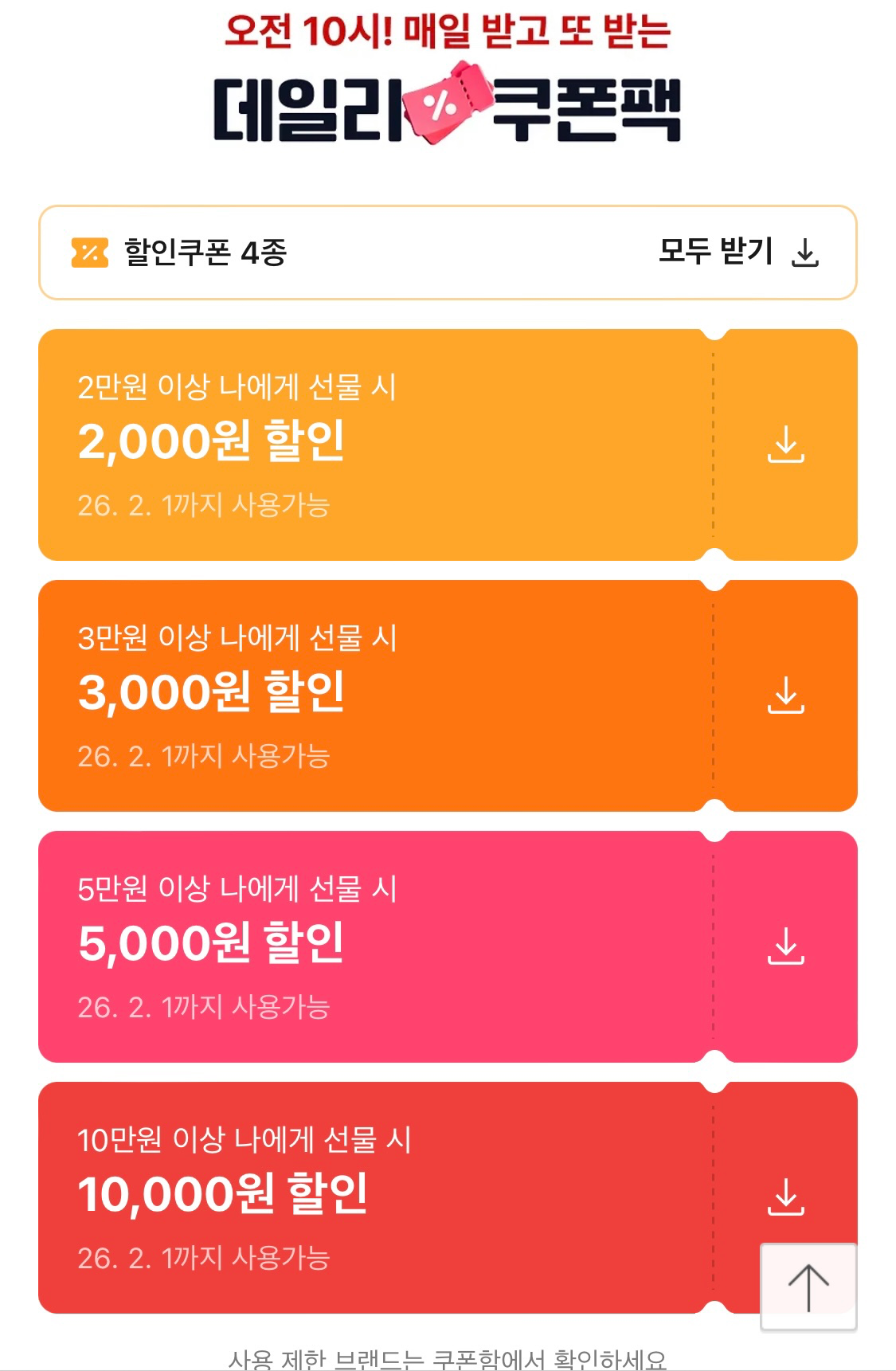896x1371 pixels.
Task: Jump back to top with the up arrow
Action: 808,1287
